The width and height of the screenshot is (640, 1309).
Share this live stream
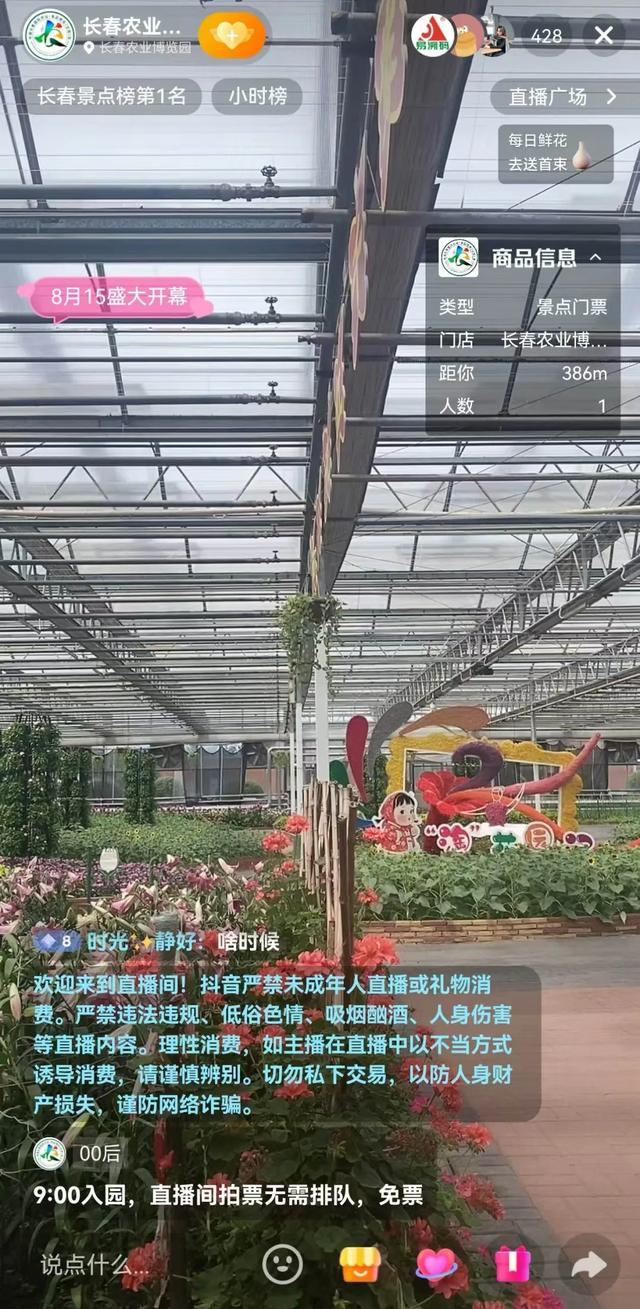coord(588,1264)
